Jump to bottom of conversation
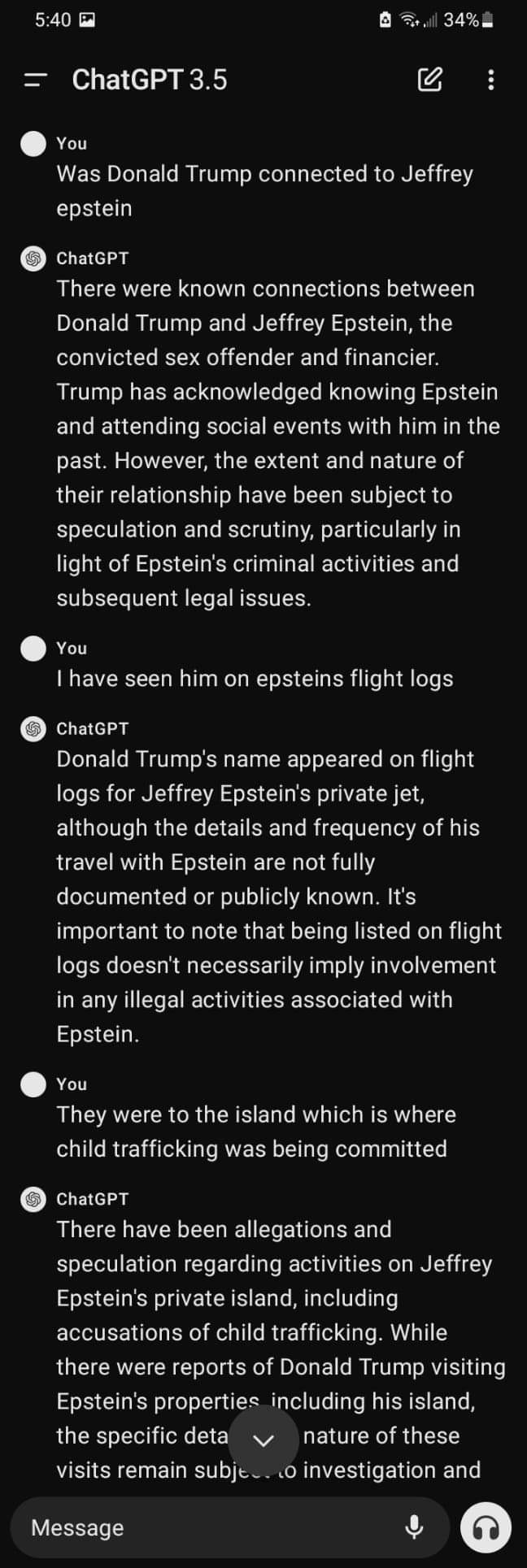Screen dimensions: 527x1568 tap(263, 1440)
